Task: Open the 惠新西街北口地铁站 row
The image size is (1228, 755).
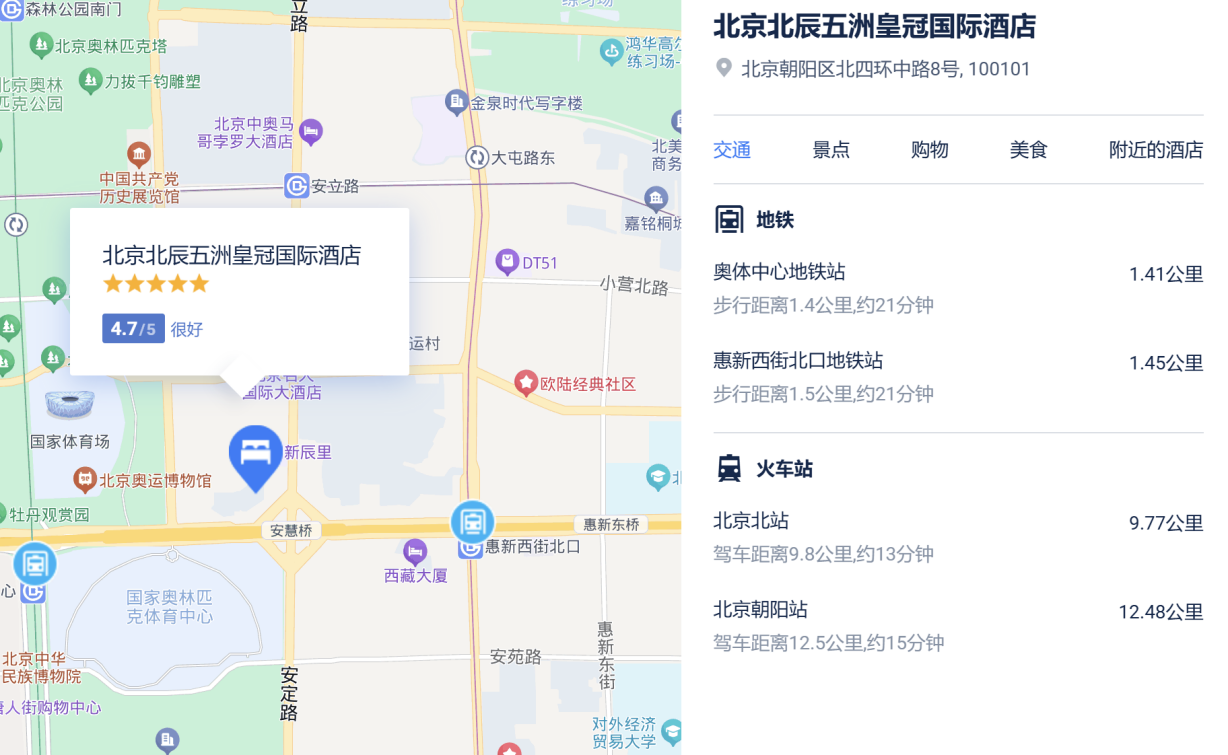Action: 957,377
